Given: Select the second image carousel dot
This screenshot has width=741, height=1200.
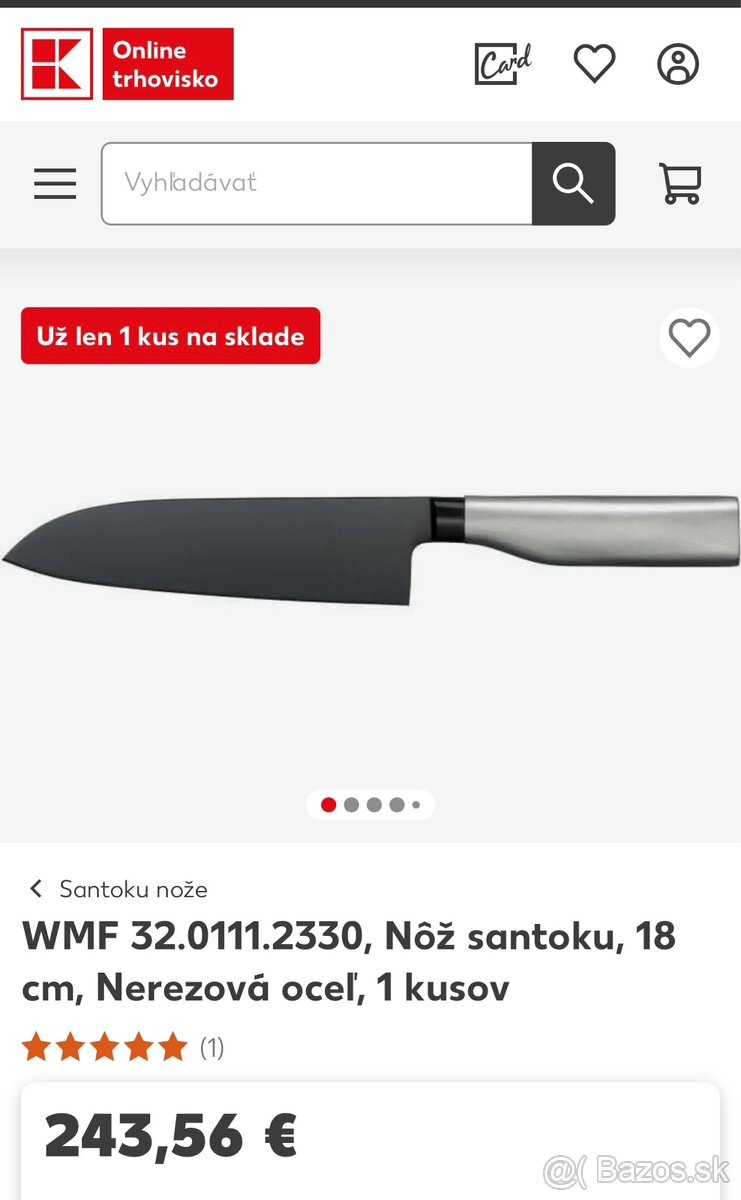Looking at the screenshot, I should pyautogui.click(x=351, y=803).
